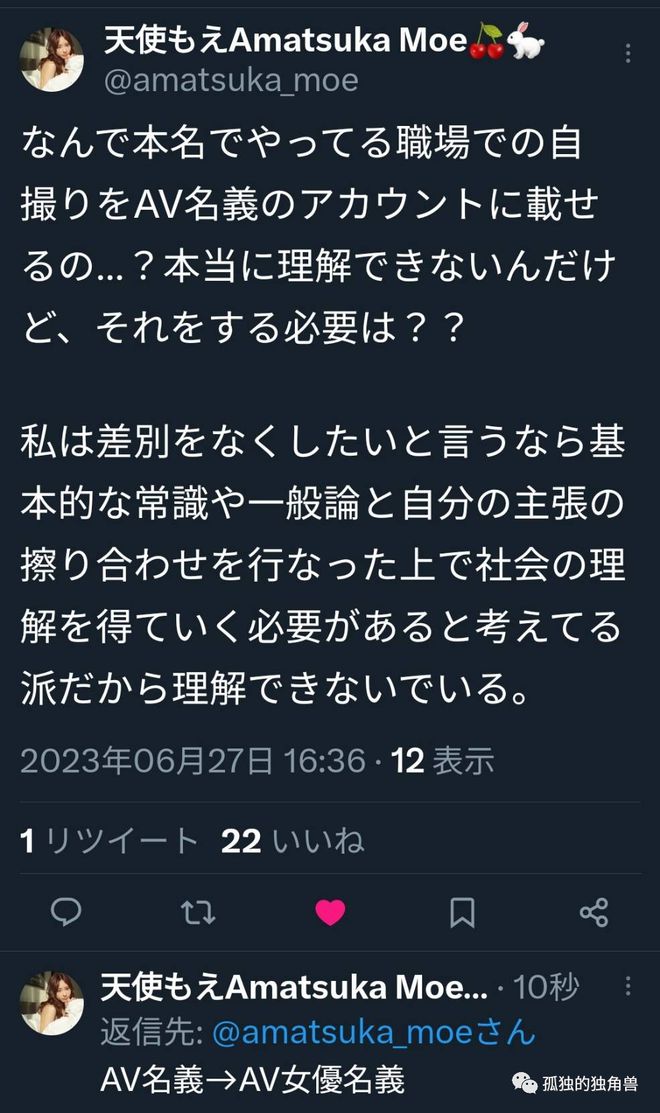Retweet this post
The image size is (660, 1113).
tap(197, 911)
